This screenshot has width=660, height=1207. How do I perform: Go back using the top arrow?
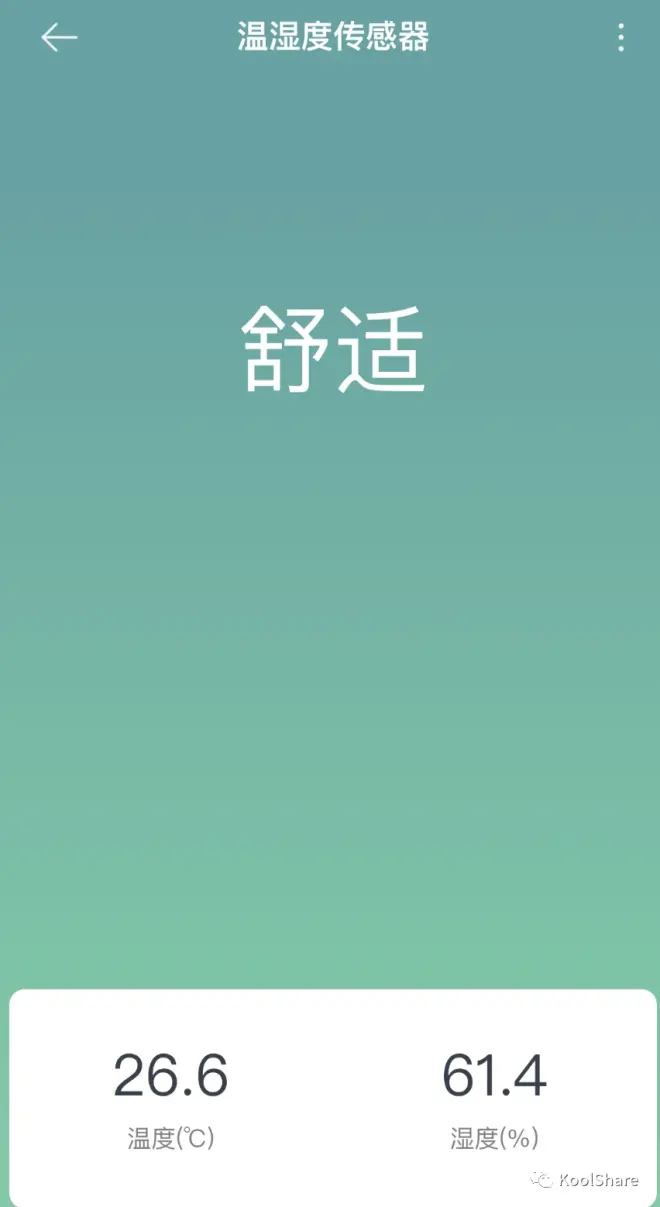coord(59,38)
